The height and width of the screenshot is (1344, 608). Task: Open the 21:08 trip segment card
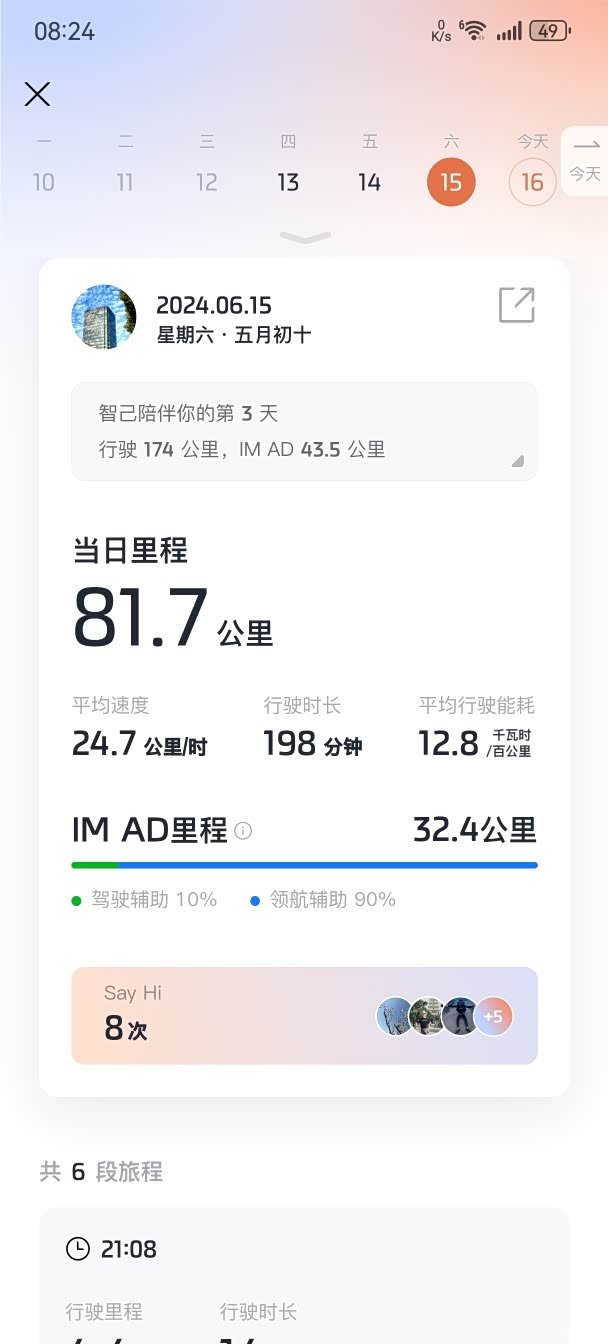coord(304,1276)
